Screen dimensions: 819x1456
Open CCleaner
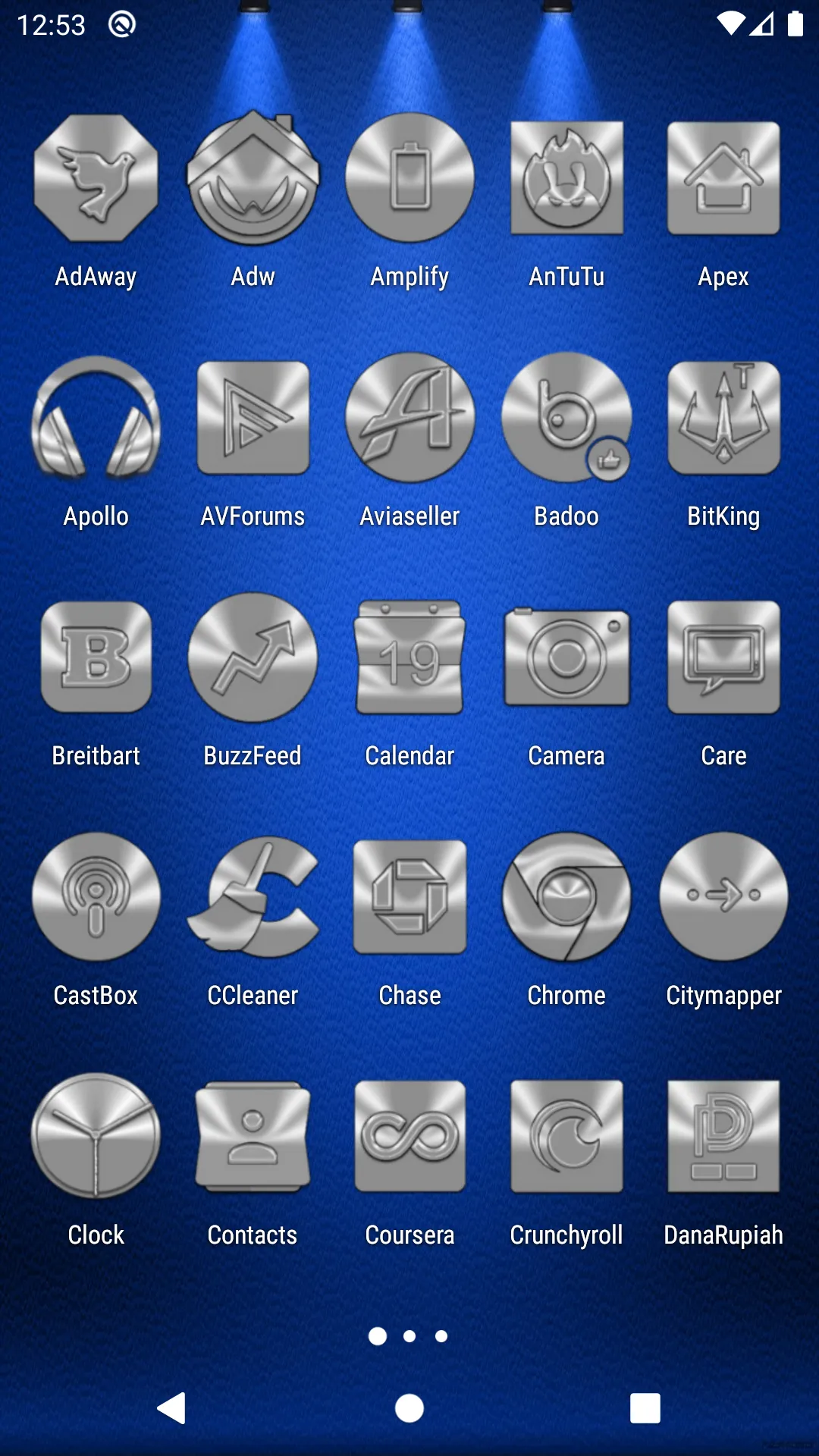point(253,898)
